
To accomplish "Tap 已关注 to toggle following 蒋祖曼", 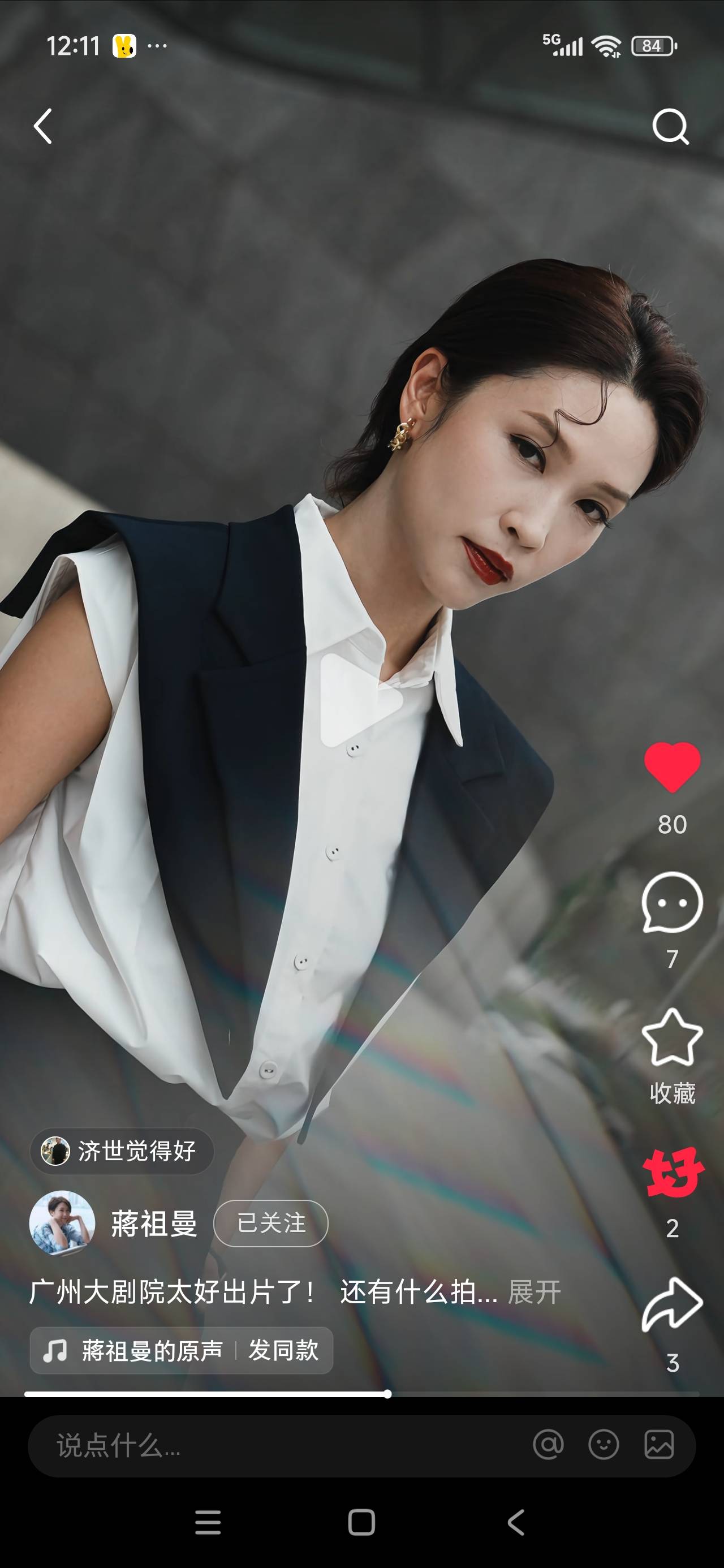I will [270, 1224].
